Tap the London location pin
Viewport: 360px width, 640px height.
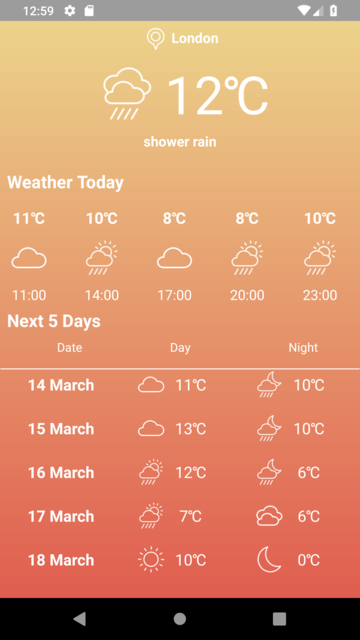coord(156,39)
